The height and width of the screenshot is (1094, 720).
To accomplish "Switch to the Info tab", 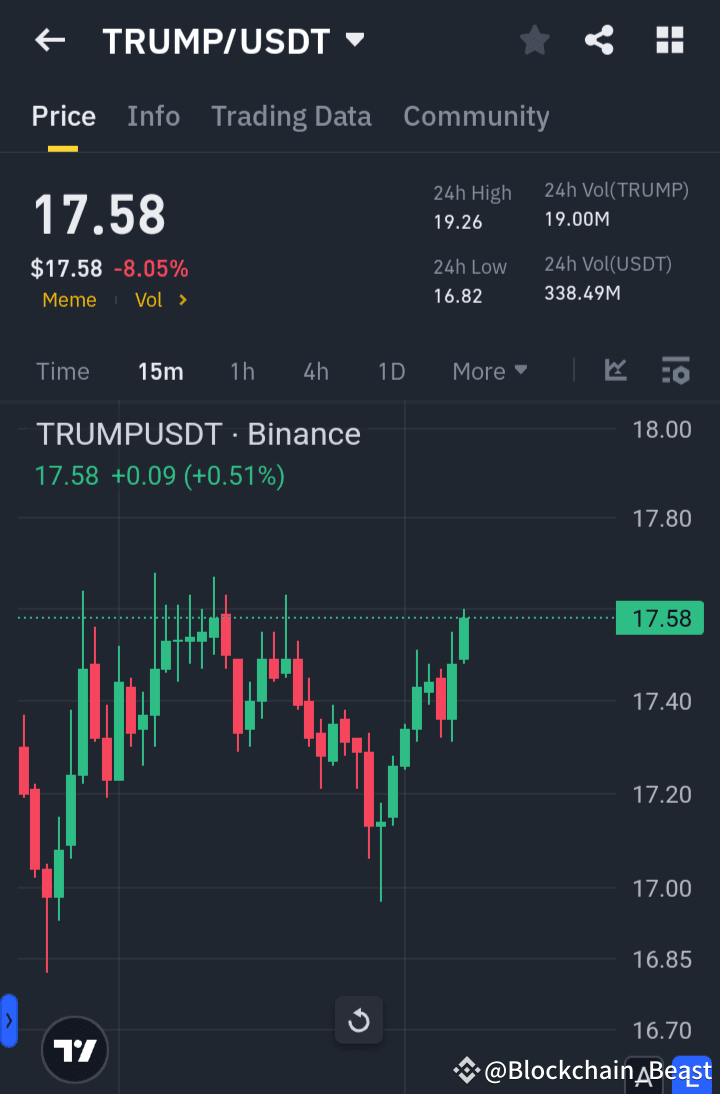I will 153,116.
